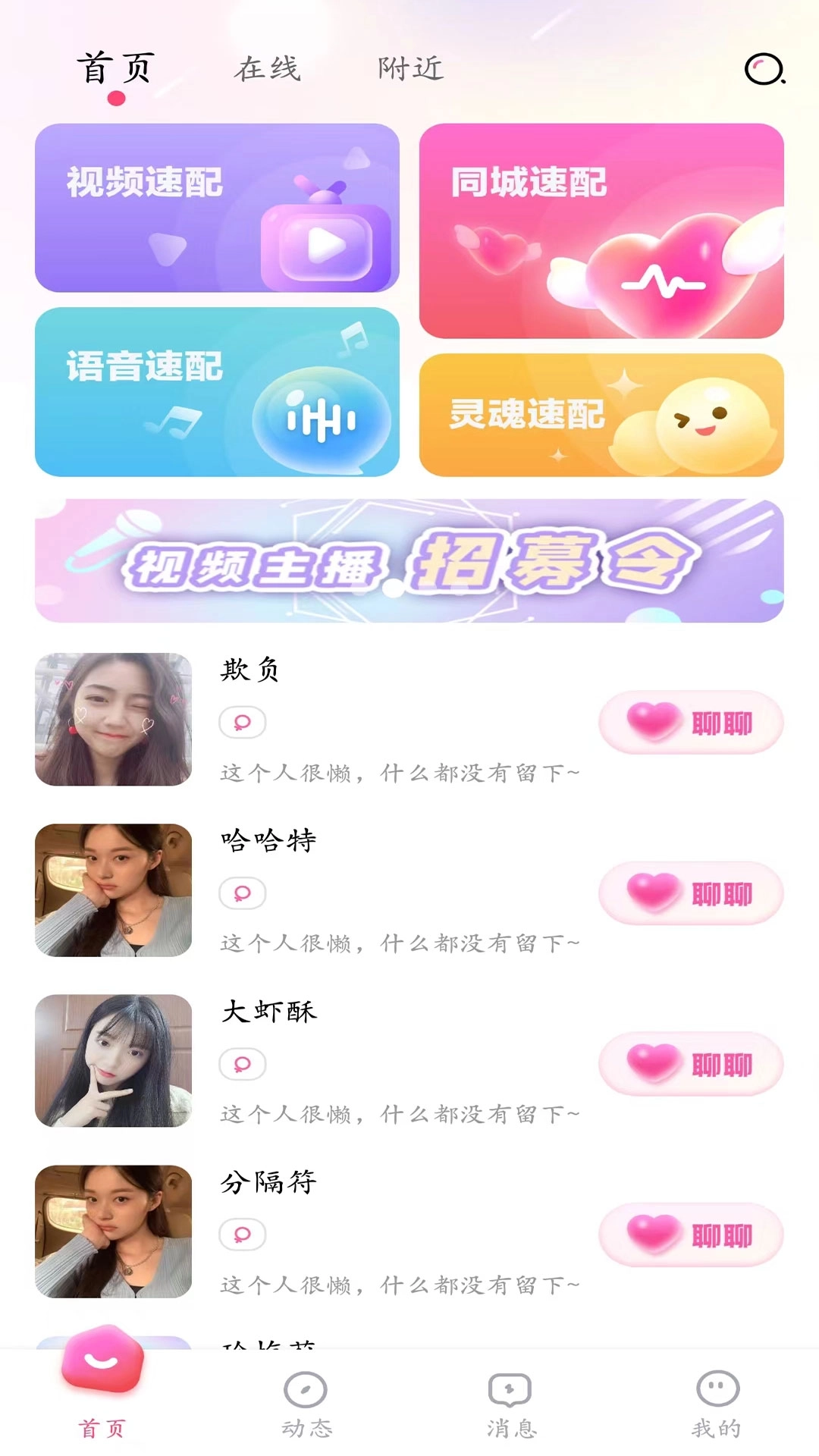
Task: View 欺负's profile photo
Action: point(114,719)
